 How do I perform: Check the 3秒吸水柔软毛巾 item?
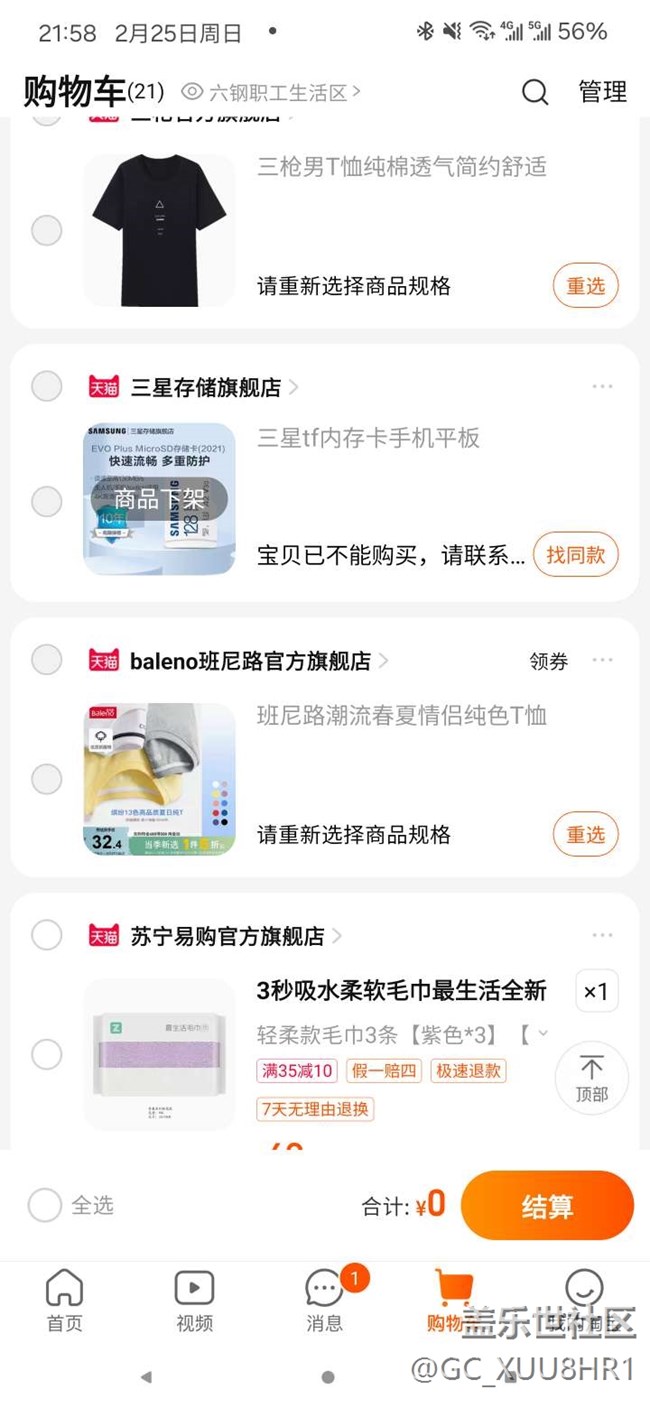click(47, 1054)
